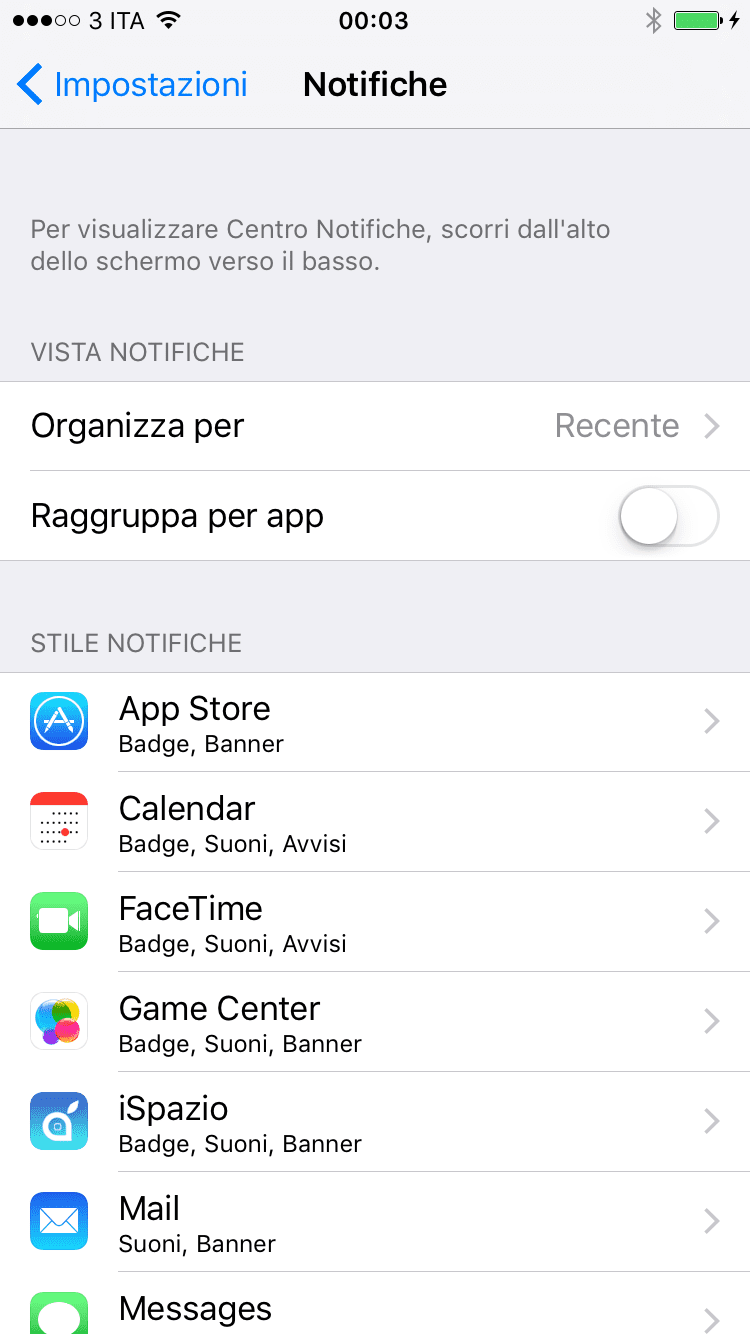The image size is (750, 1334).
Task: Go back to Impostazioni
Action: pyautogui.click(x=133, y=85)
